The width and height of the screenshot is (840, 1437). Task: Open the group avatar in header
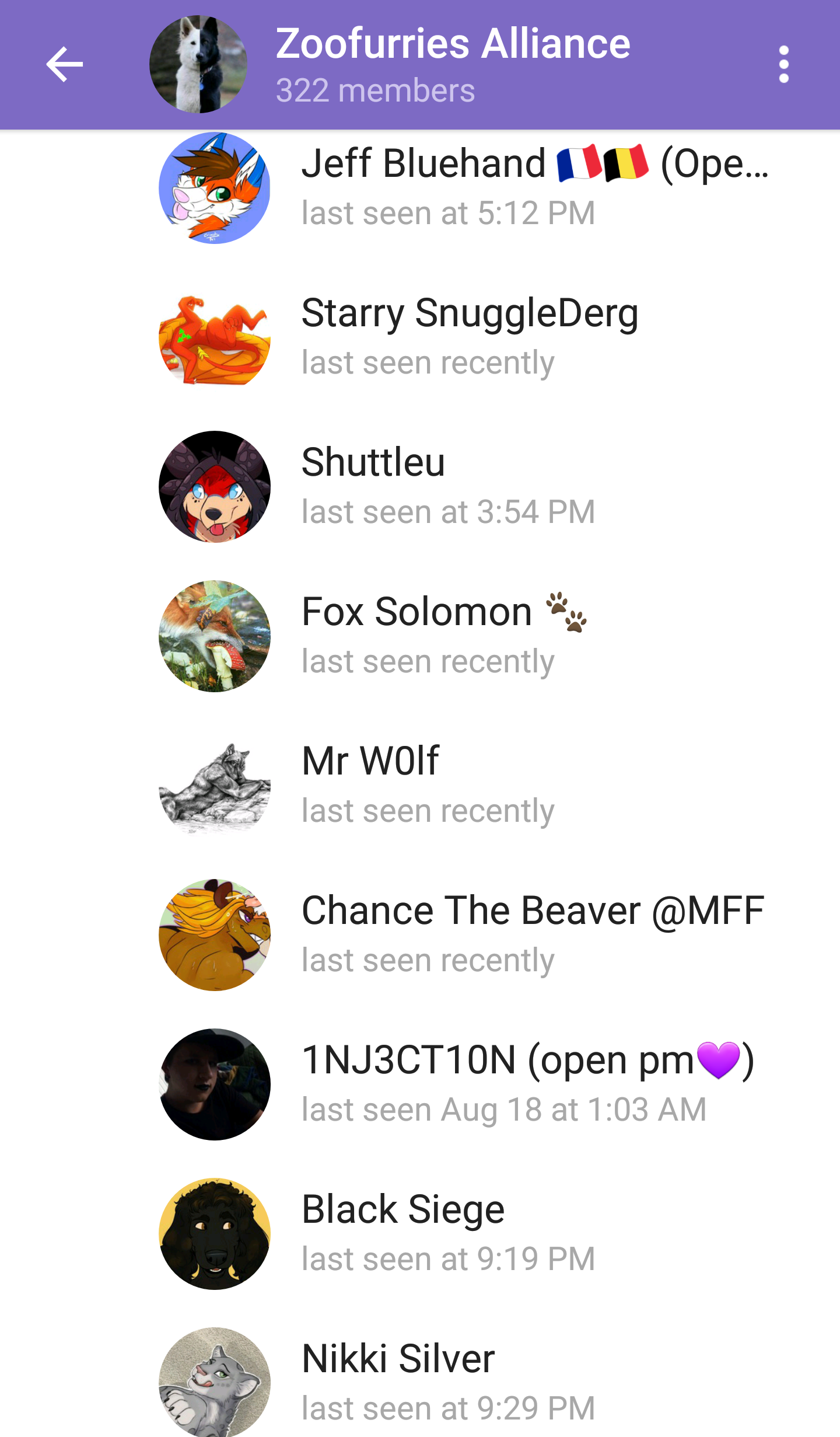coord(198,64)
